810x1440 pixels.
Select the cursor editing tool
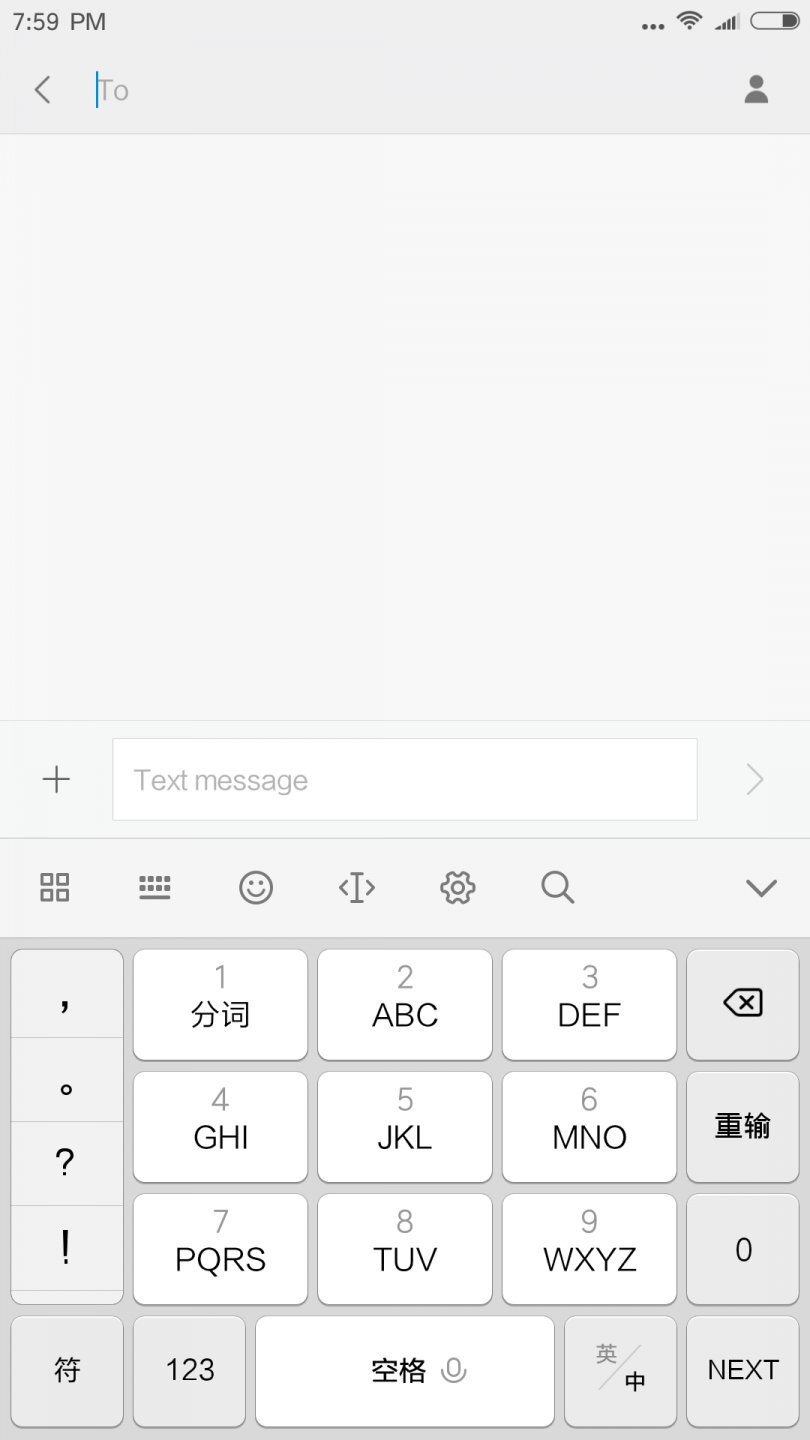pyautogui.click(x=356, y=887)
